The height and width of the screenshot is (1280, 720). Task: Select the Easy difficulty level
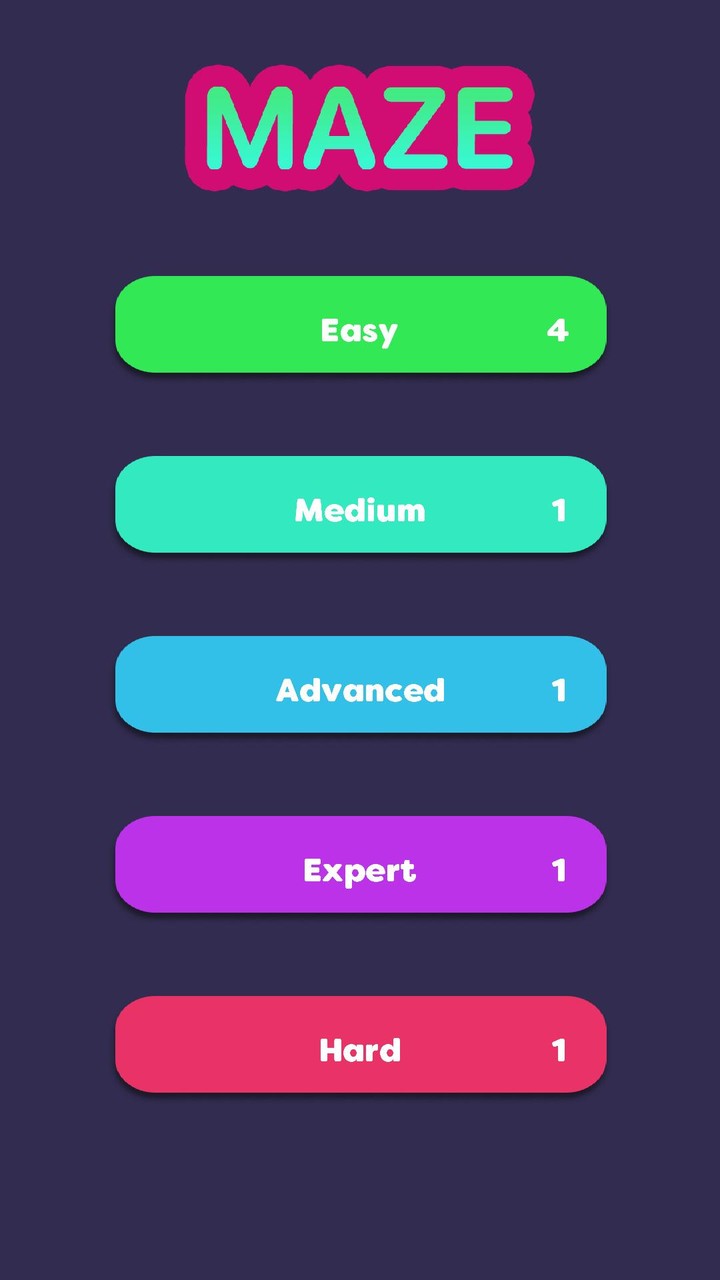tap(360, 325)
